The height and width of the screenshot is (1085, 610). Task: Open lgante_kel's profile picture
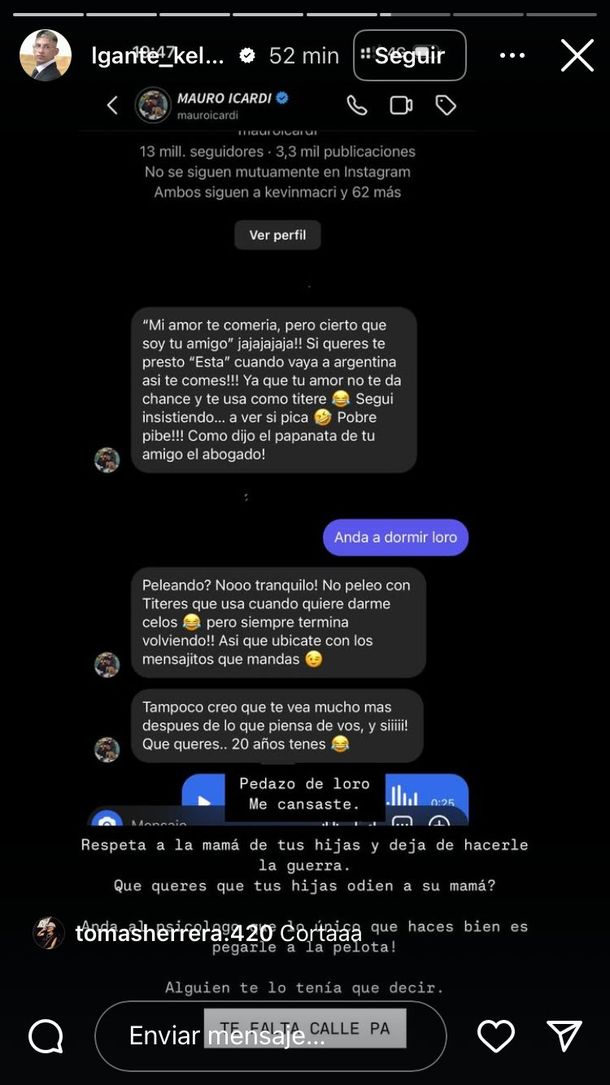(x=46, y=56)
